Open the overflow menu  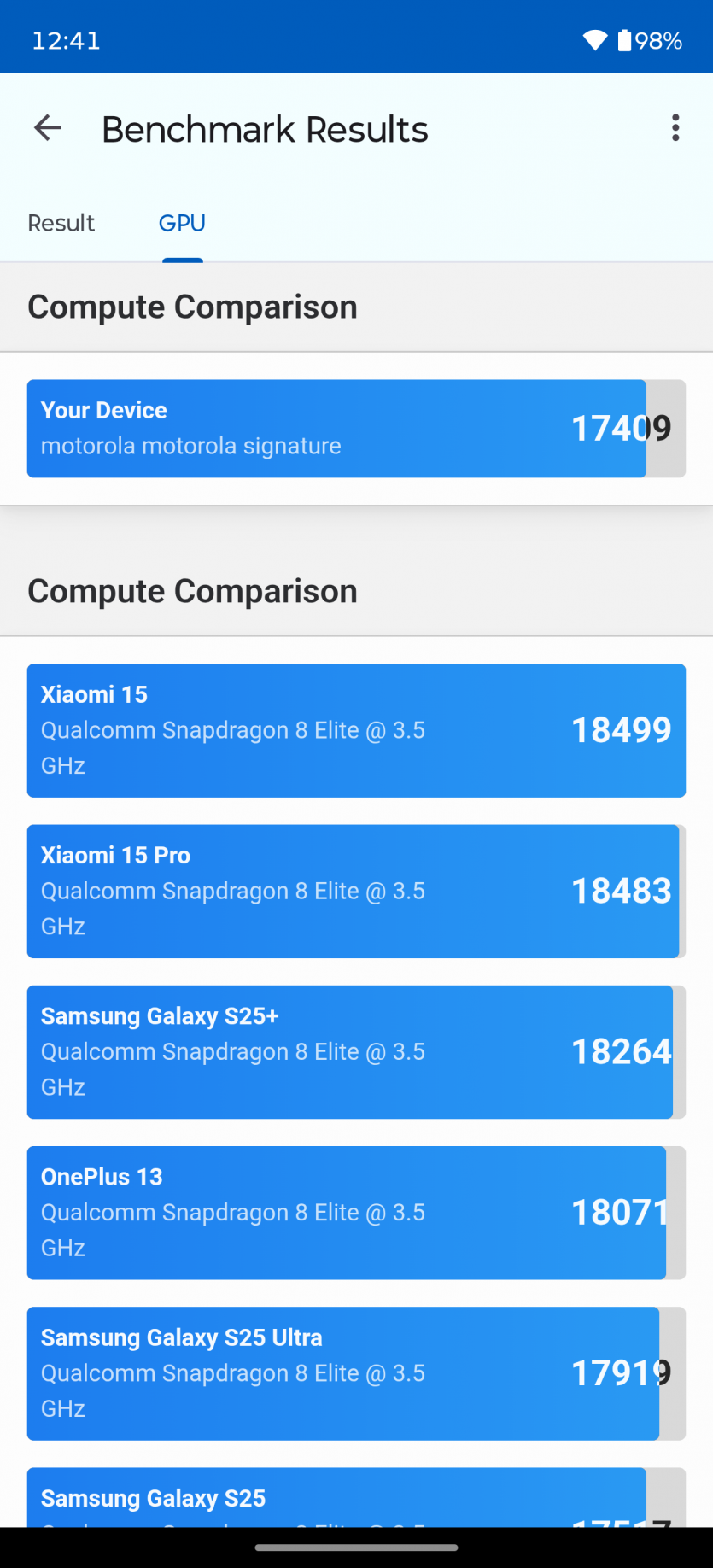(x=675, y=128)
